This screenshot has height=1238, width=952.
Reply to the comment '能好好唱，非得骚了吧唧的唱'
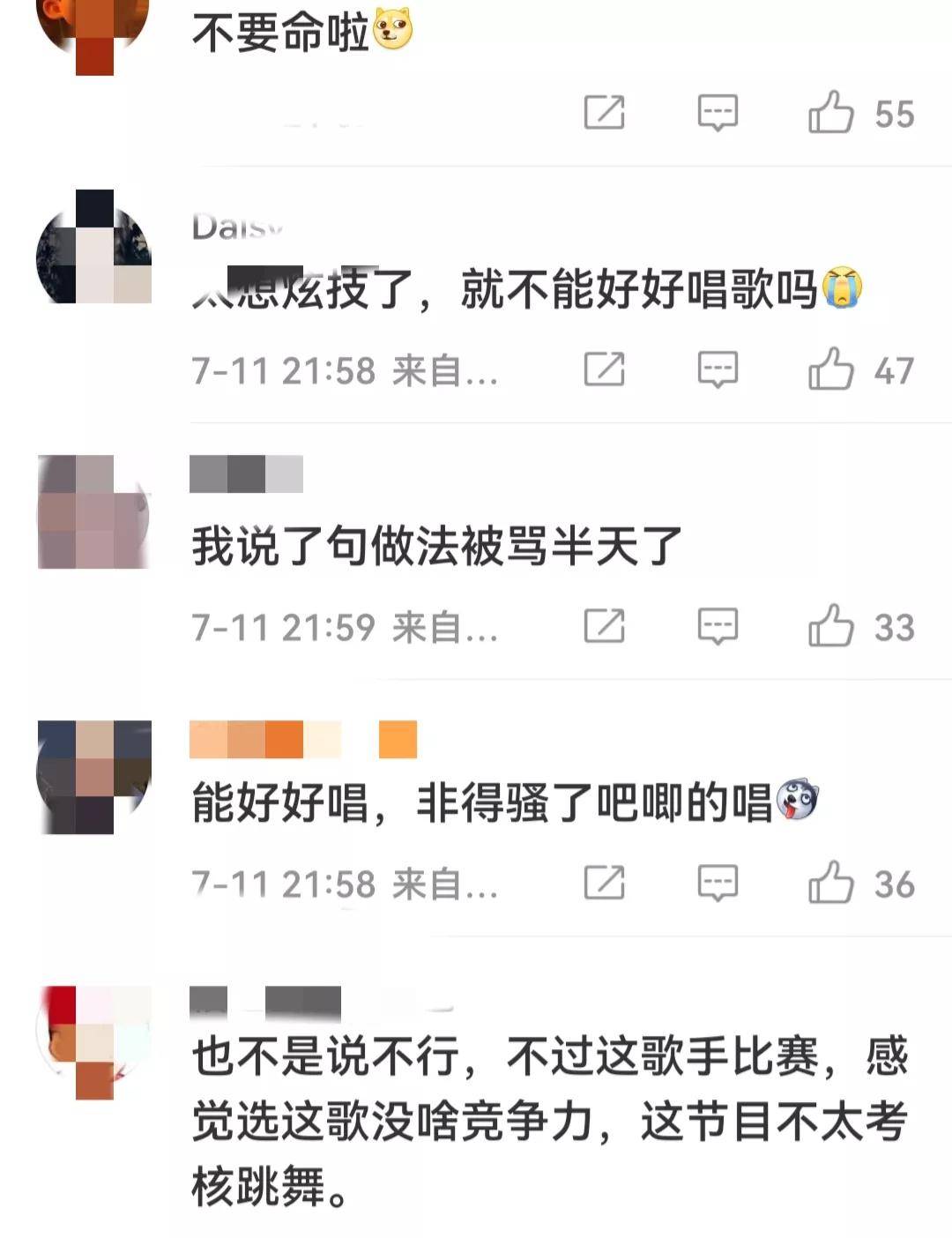click(x=718, y=883)
